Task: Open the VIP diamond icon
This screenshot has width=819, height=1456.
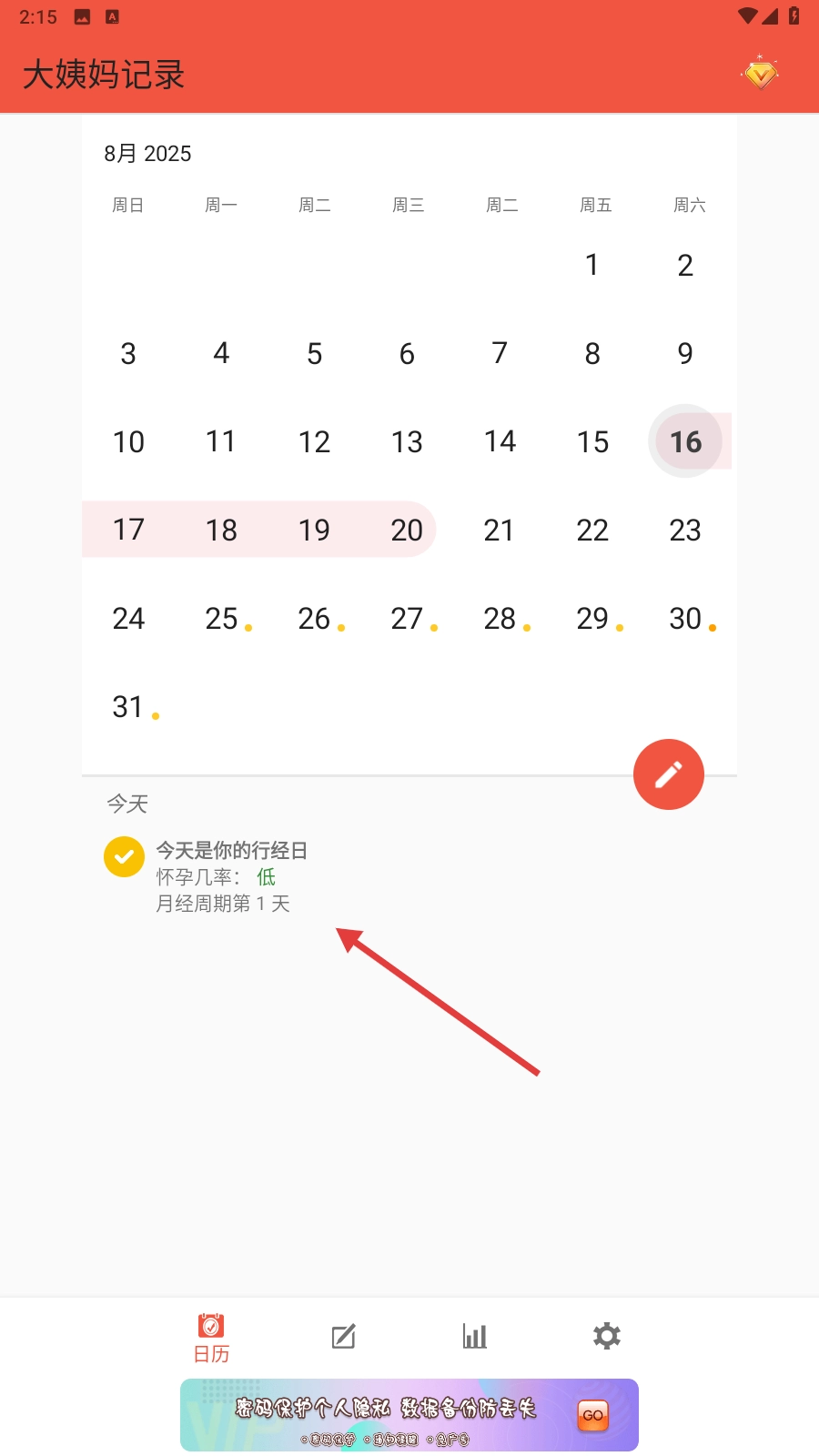Action: coord(761,74)
